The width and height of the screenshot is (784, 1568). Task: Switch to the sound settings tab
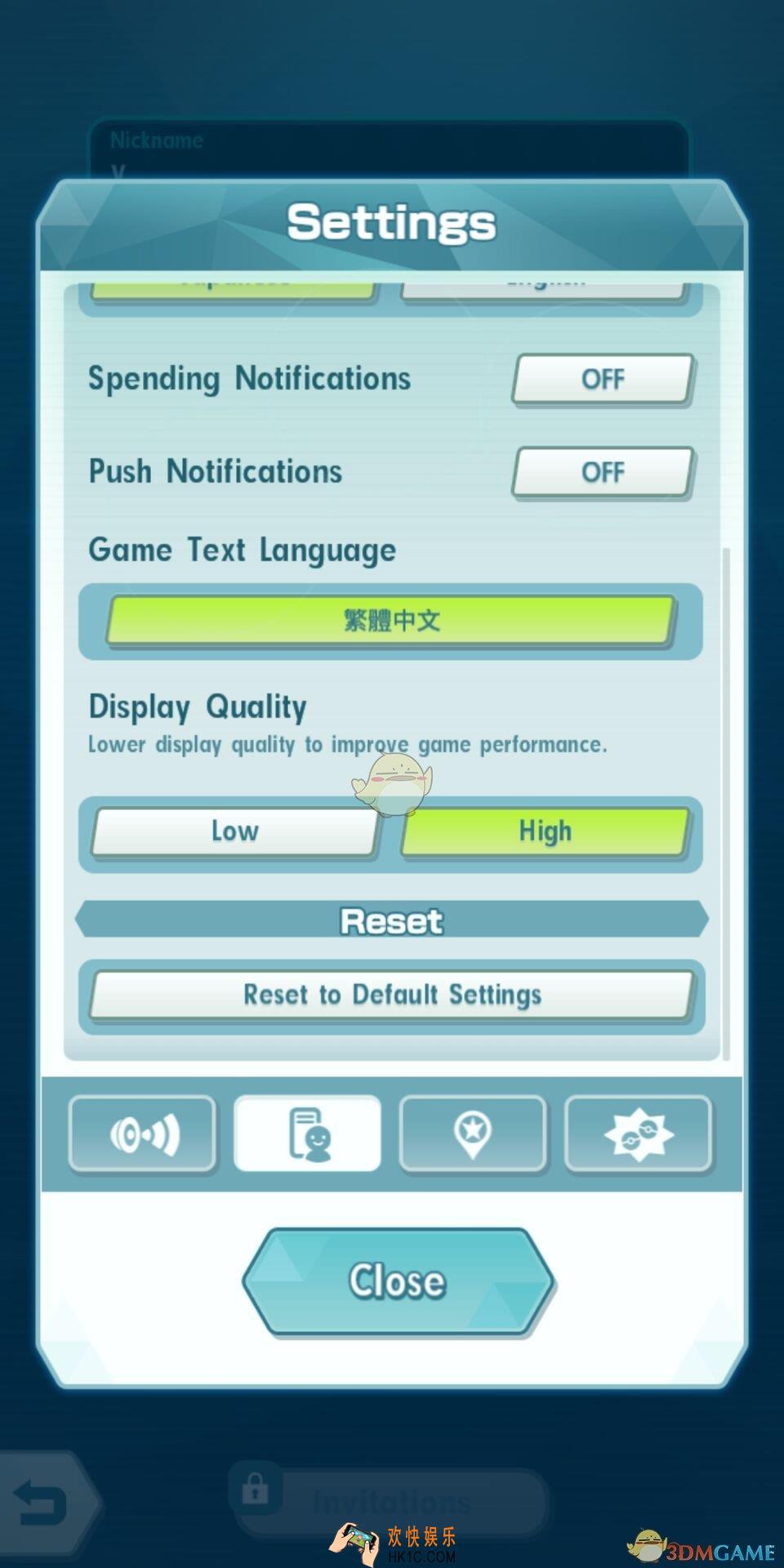pyautogui.click(x=143, y=1134)
